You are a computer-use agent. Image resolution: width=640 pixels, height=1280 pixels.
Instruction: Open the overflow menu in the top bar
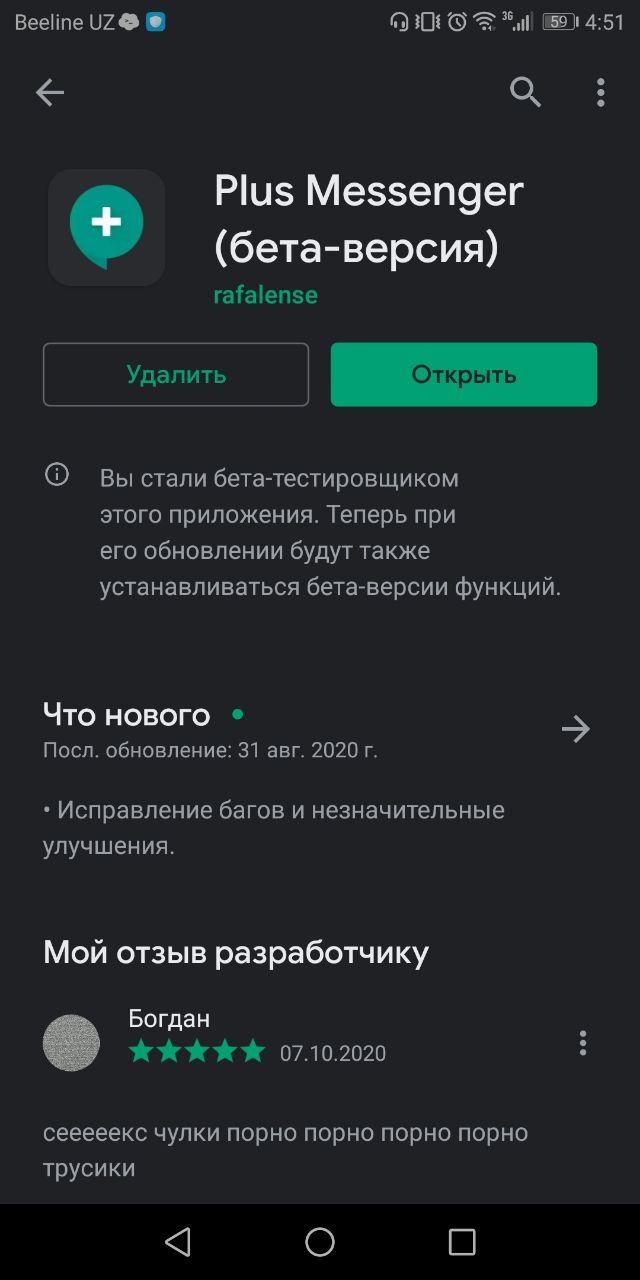600,92
